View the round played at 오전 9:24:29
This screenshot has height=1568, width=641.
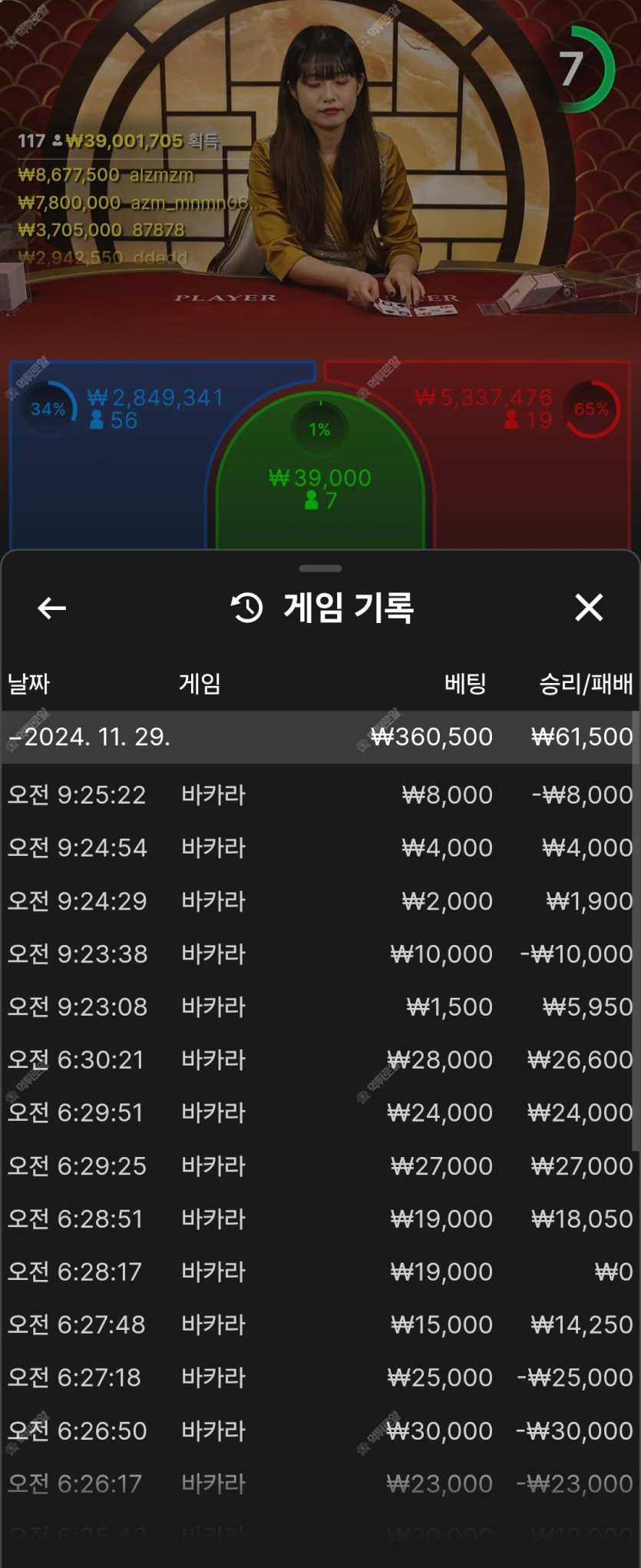coord(319,900)
